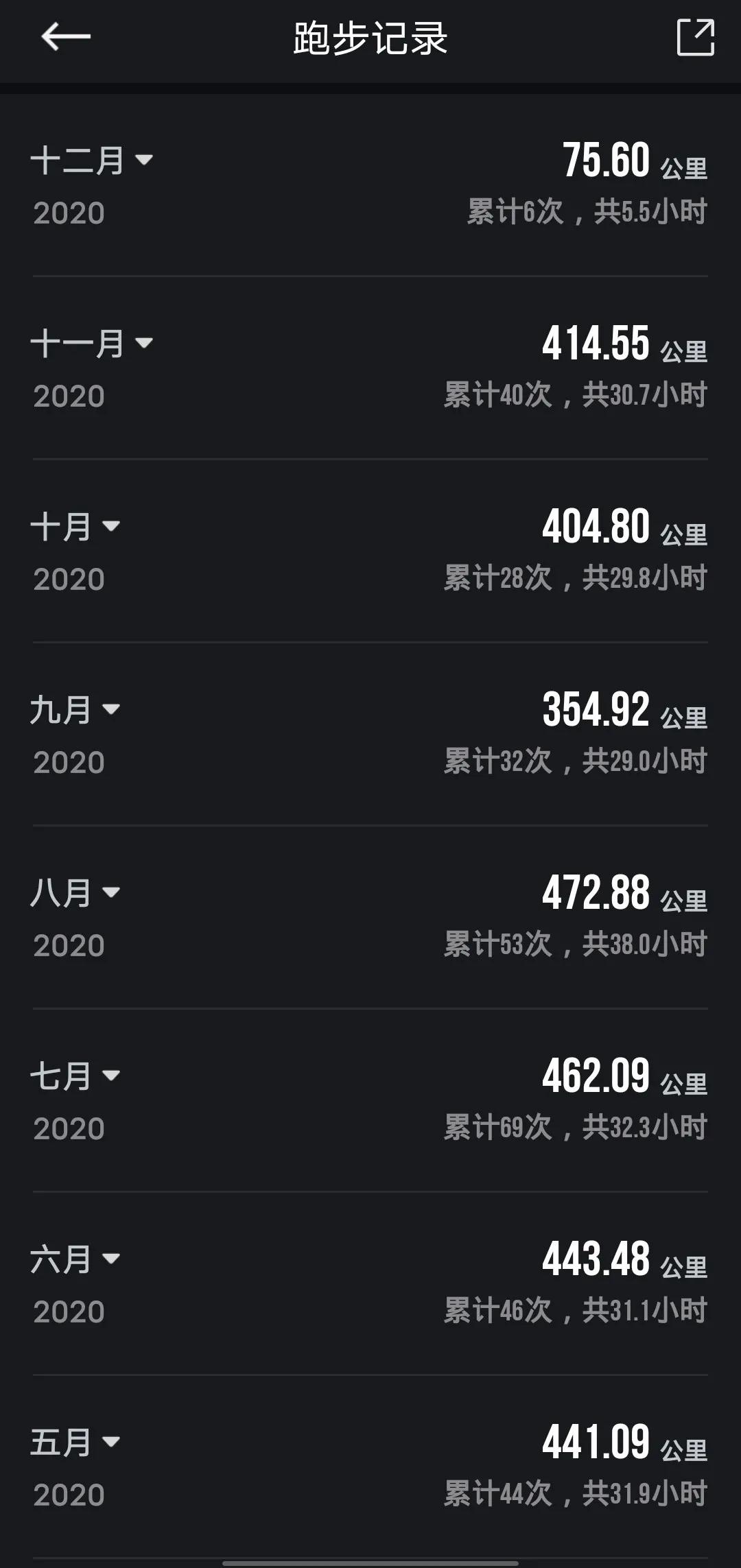Viewport: 741px width, 1568px height.
Task: Share the running records
Action: pyautogui.click(x=695, y=37)
